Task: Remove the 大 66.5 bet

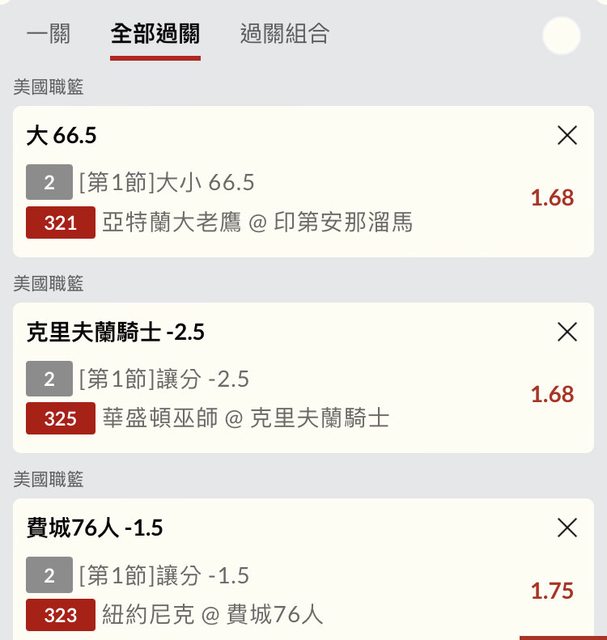Action: click(x=567, y=136)
